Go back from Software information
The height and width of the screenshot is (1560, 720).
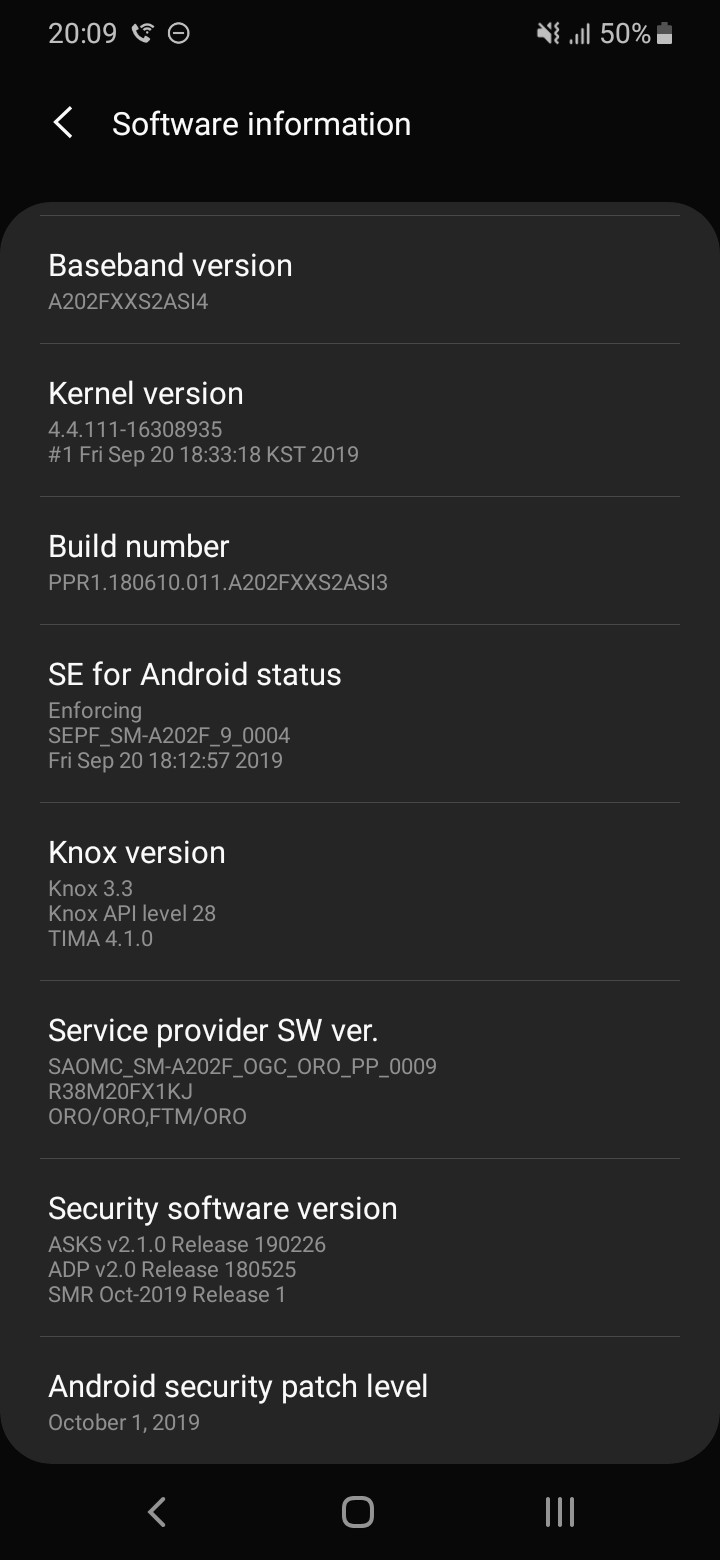pos(63,124)
